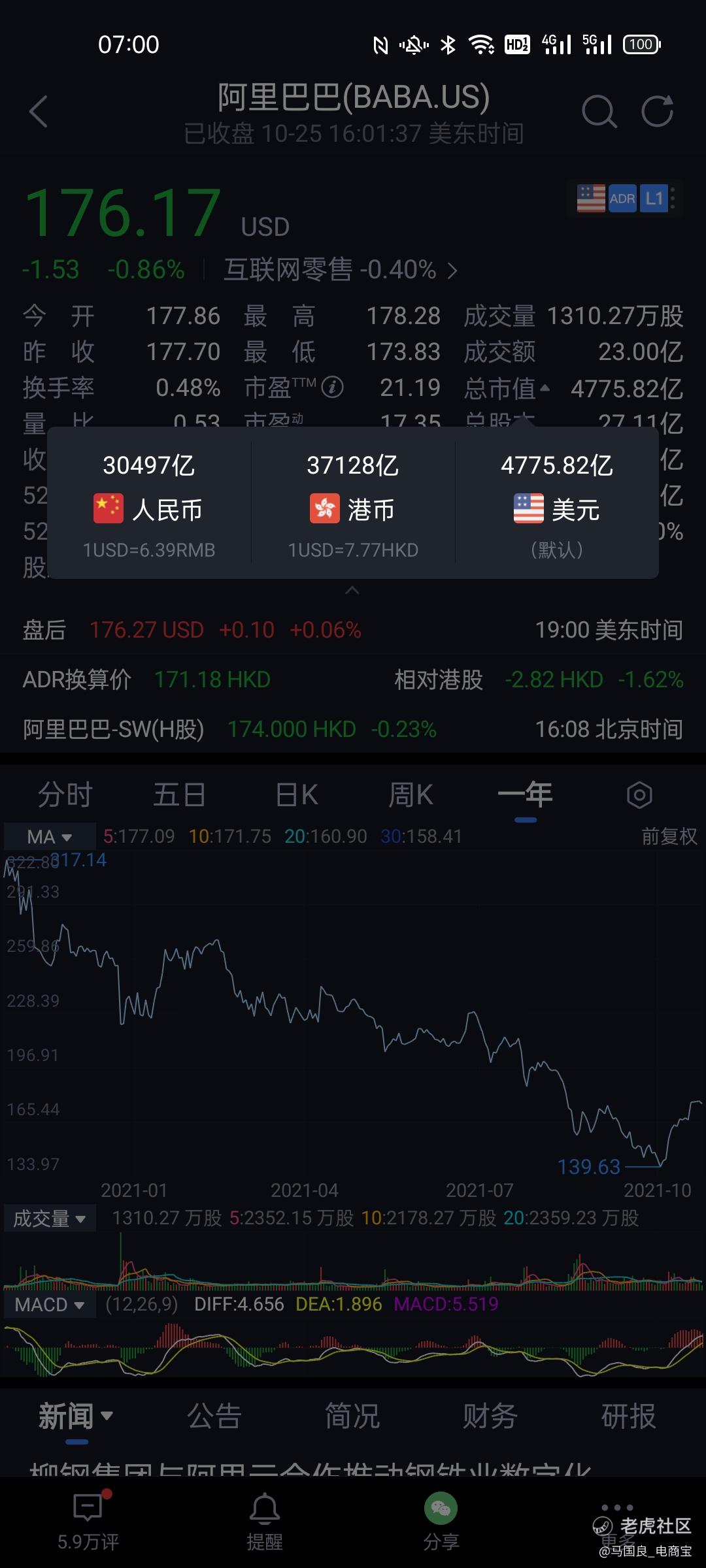Switch chart to 五日 view
Image resolution: width=706 pixels, height=1568 pixels.
179,795
